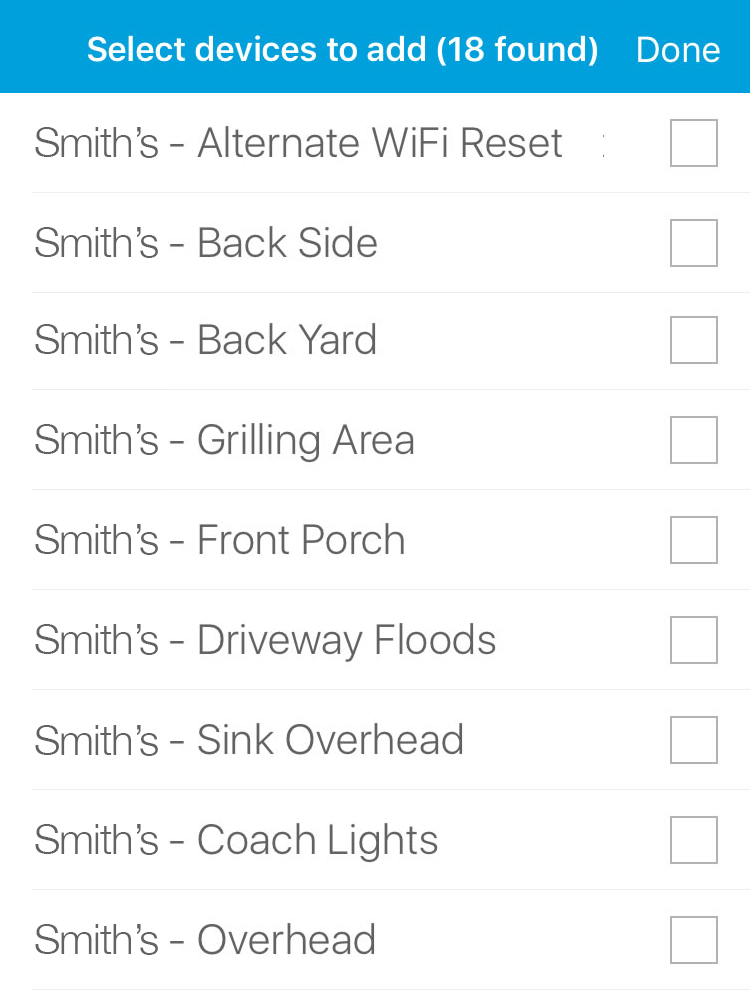Check the Smith's - Back Yard checkbox
This screenshot has height=994, width=750.
(694, 340)
